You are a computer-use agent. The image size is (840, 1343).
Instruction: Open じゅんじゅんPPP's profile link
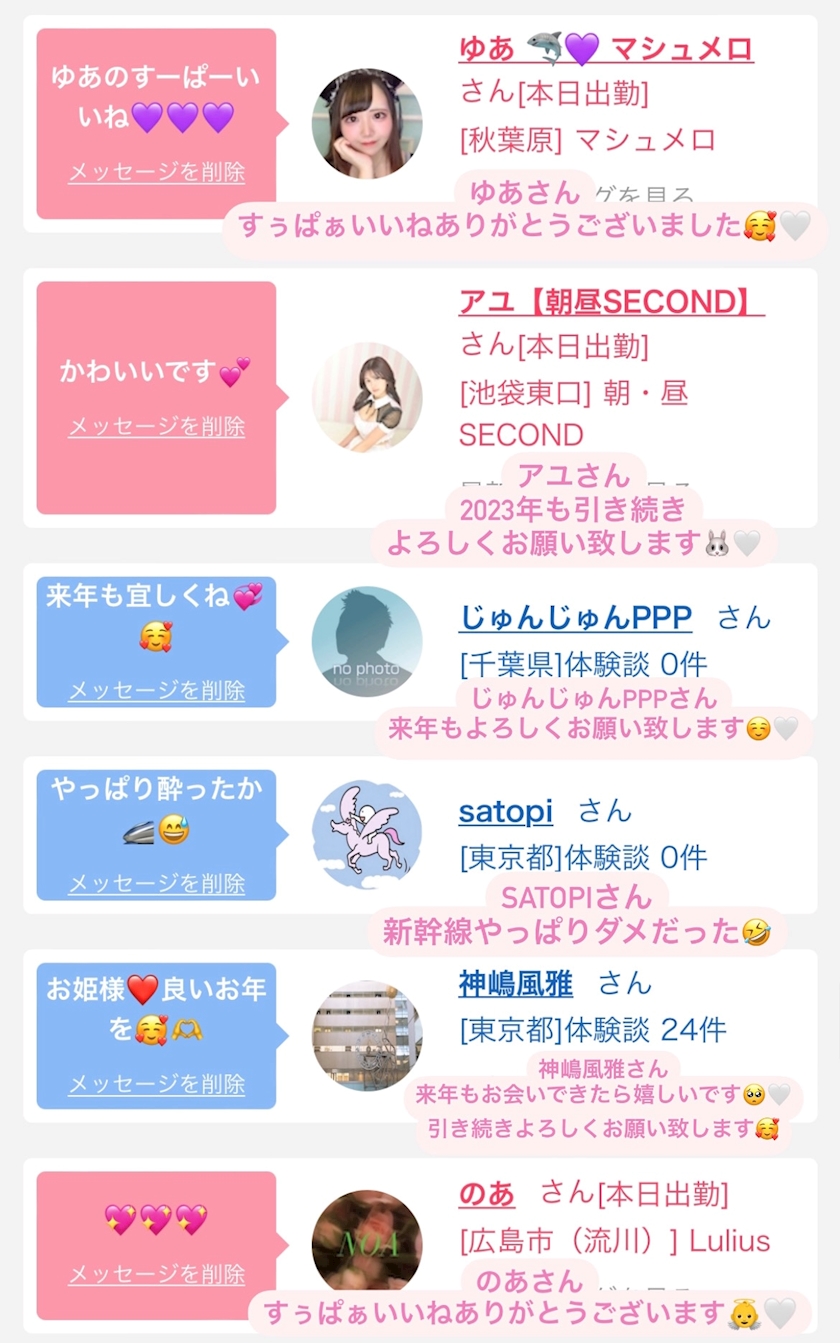(575, 617)
